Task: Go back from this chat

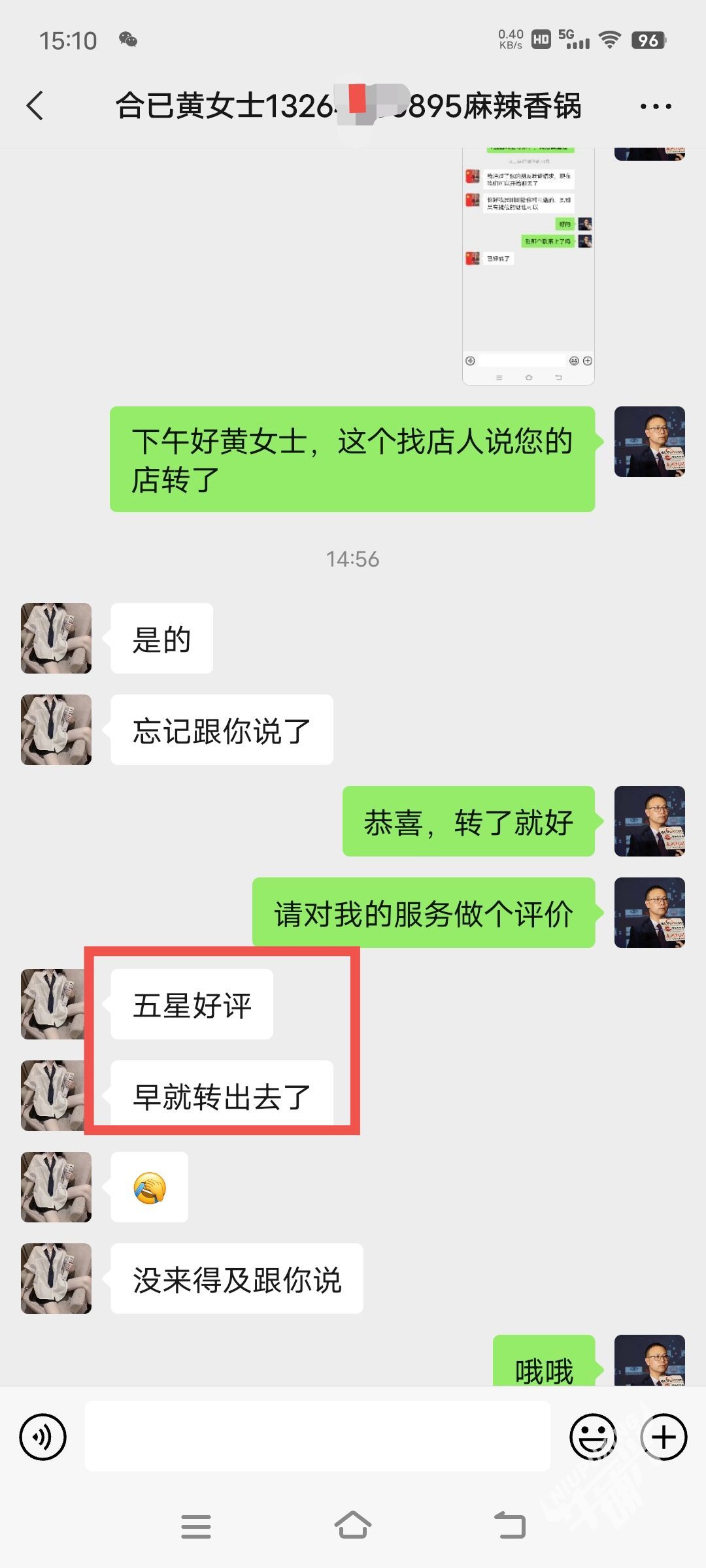Action: point(35,106)
